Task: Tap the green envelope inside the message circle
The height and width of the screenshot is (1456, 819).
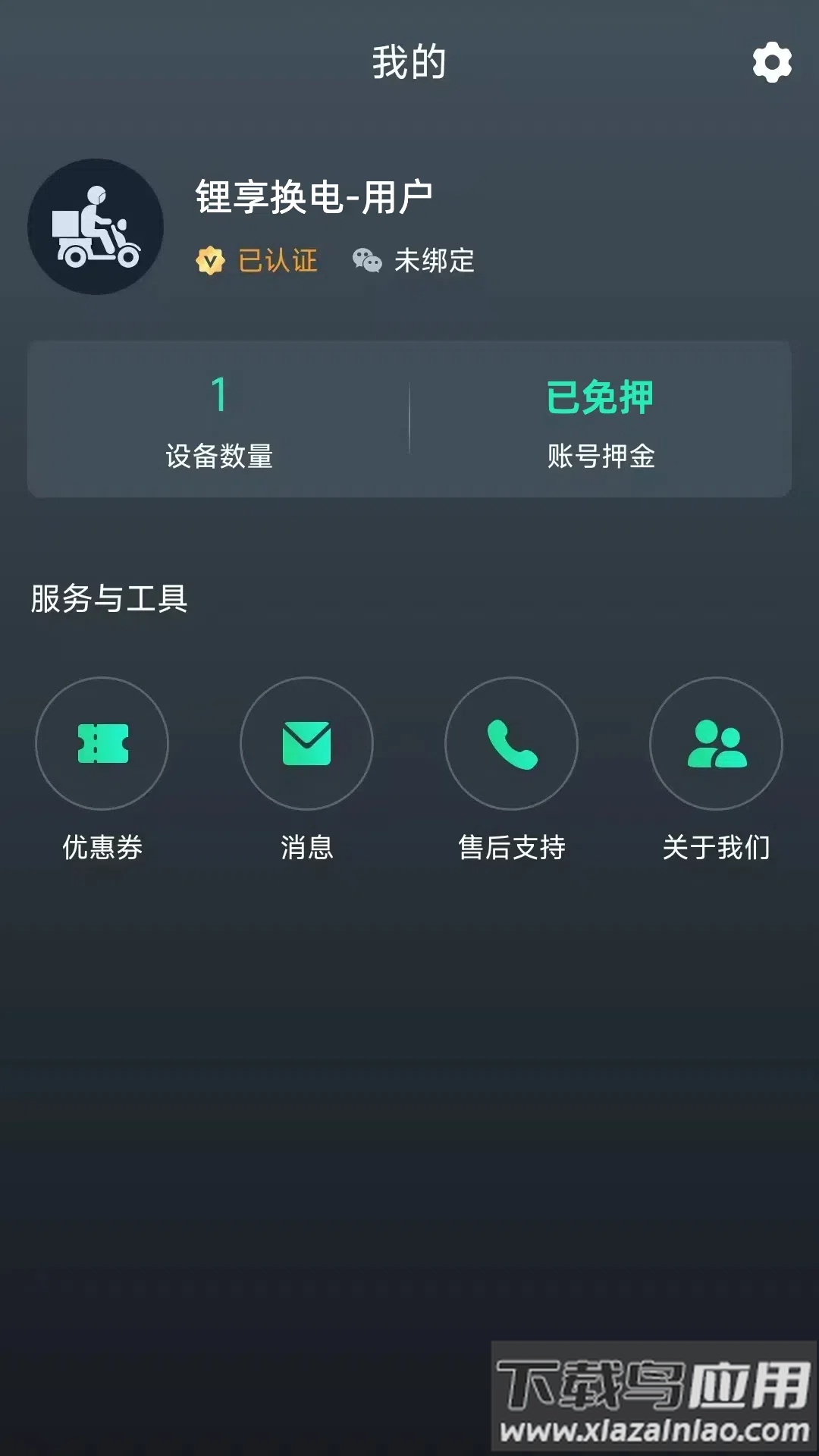Action: 306,745
